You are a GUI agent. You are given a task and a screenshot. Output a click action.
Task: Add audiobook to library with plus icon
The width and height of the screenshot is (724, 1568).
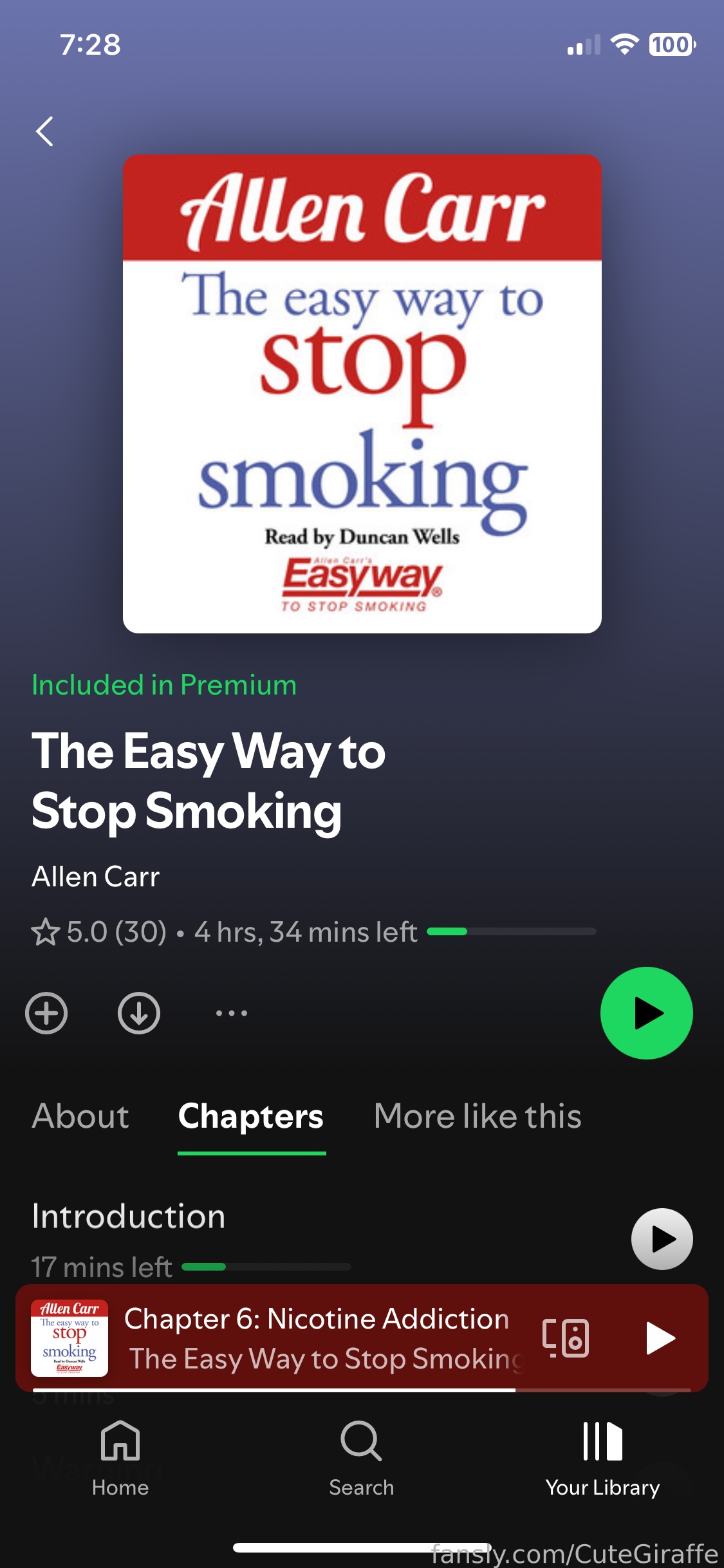(46, 1013)
